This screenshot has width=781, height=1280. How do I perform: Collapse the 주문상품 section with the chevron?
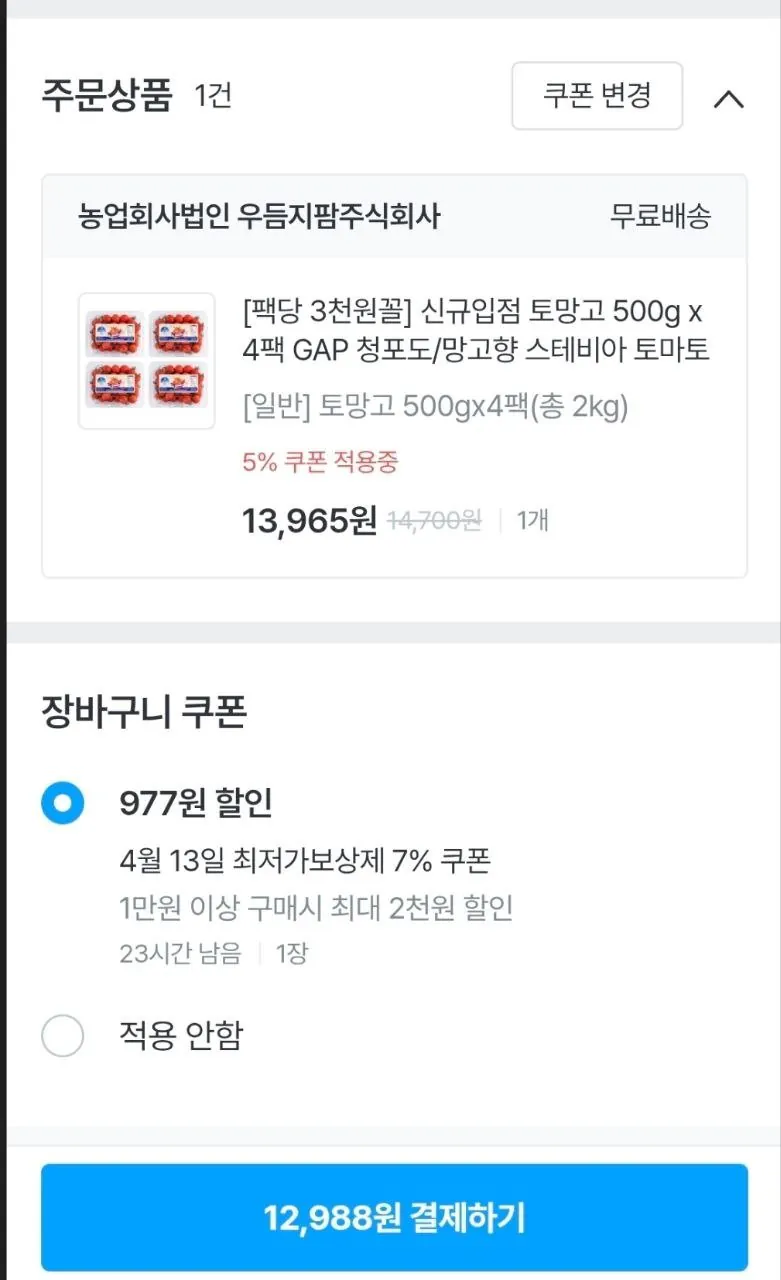click(729, 97)
